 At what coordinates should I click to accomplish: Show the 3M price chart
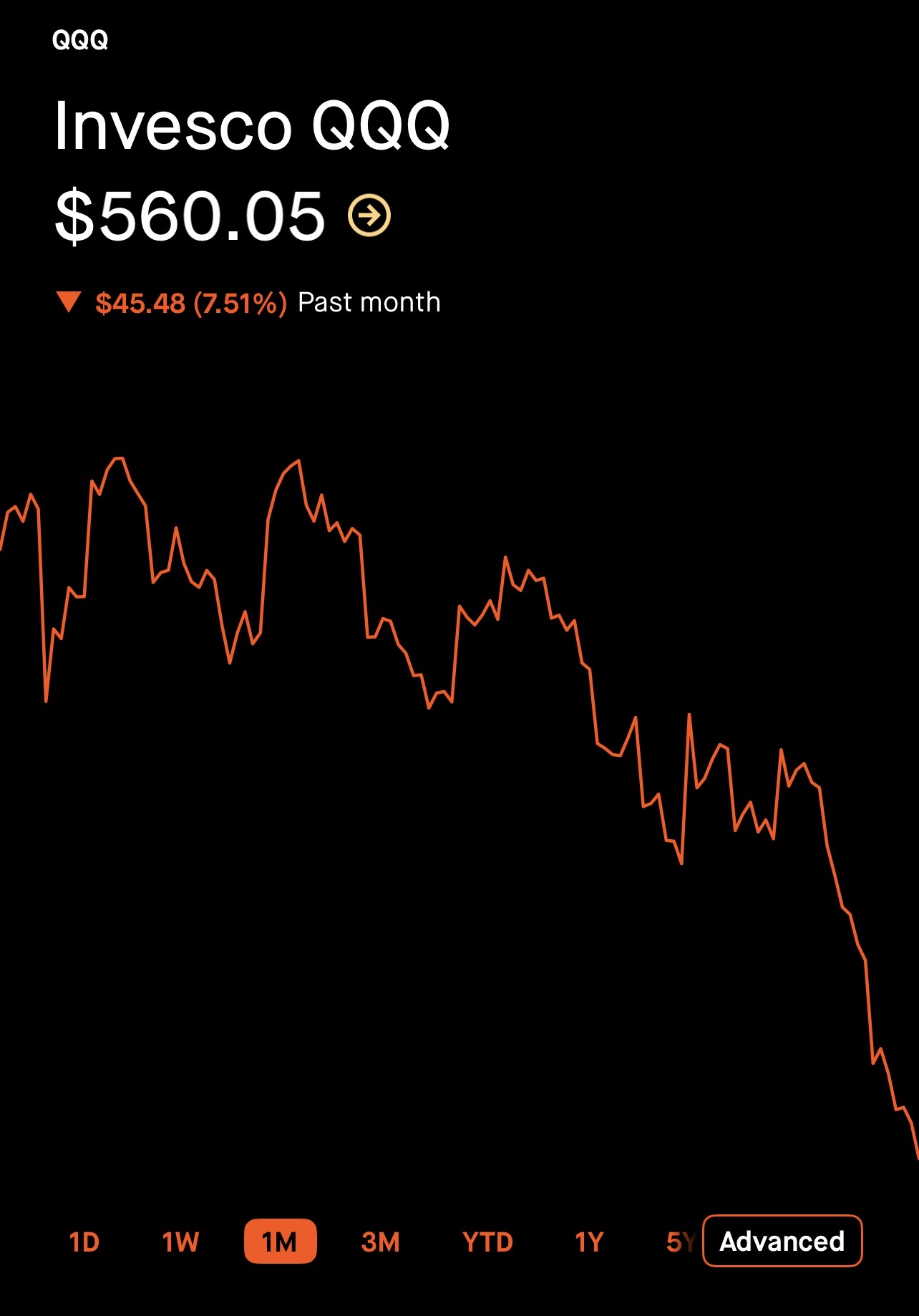380,1242
